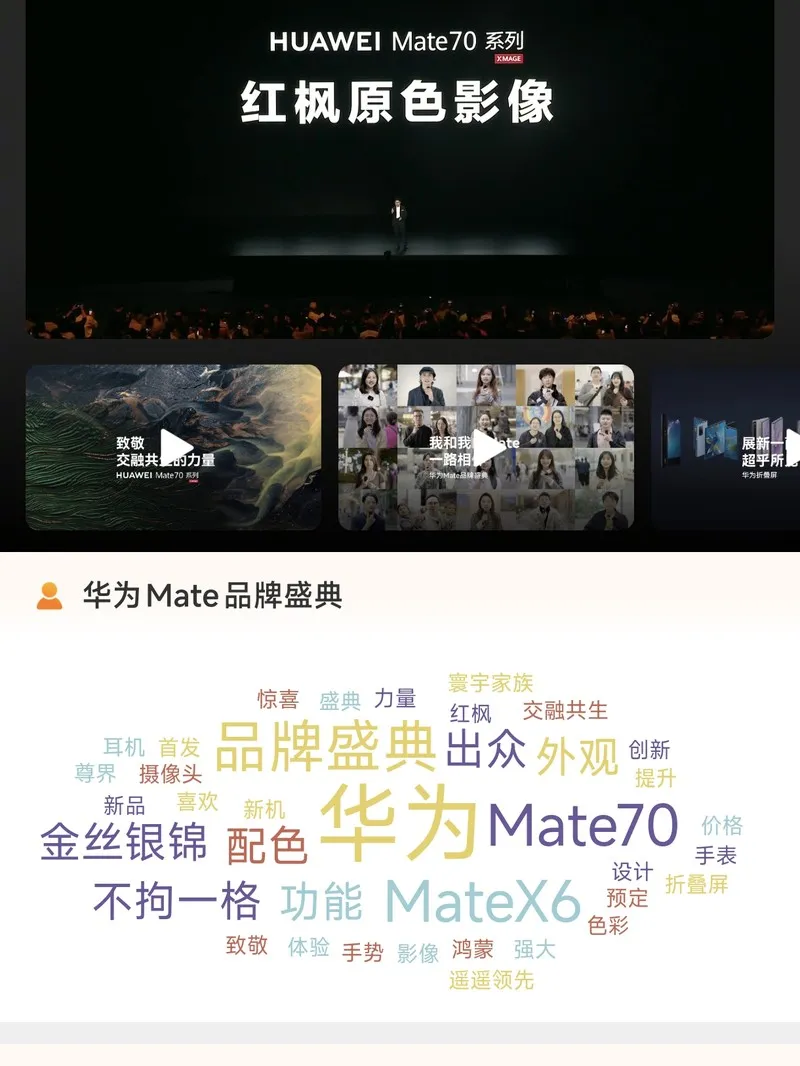The height and width of the screenshot is (1066, 800).
Task: Play the 我和我的Mate 一路相伴 video
Action: pos(488,447)
